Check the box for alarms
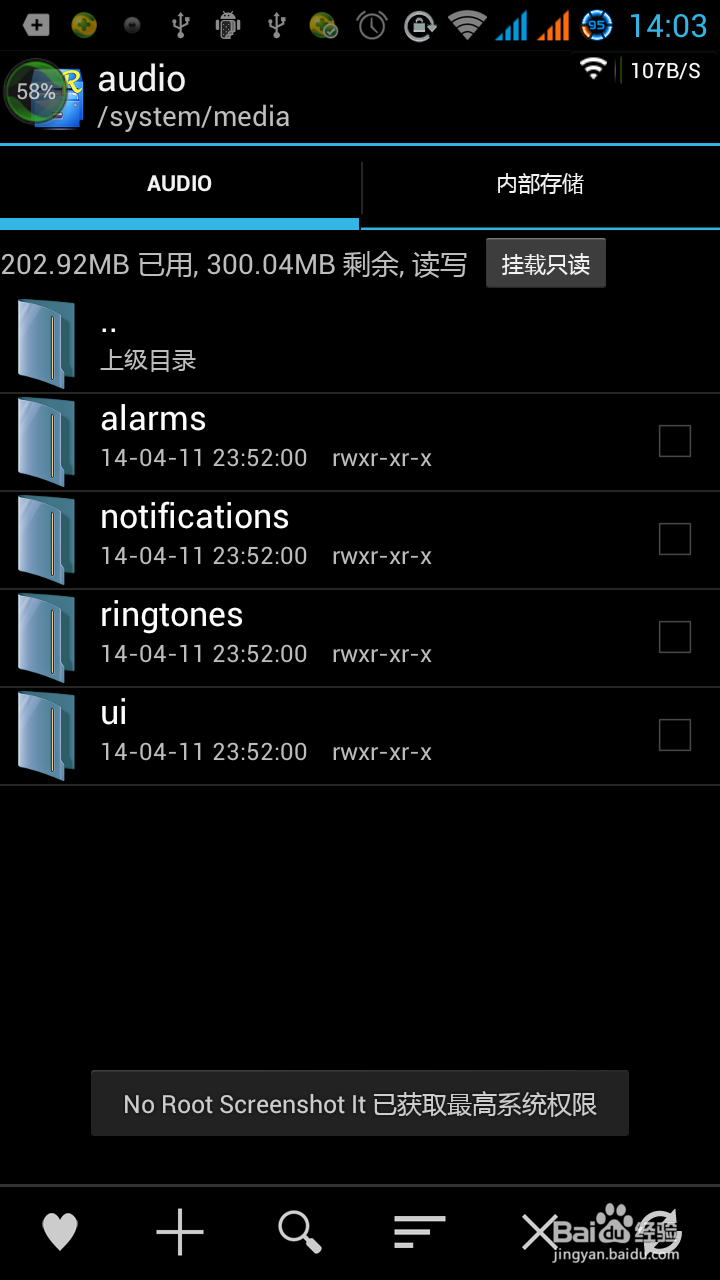 675,441
